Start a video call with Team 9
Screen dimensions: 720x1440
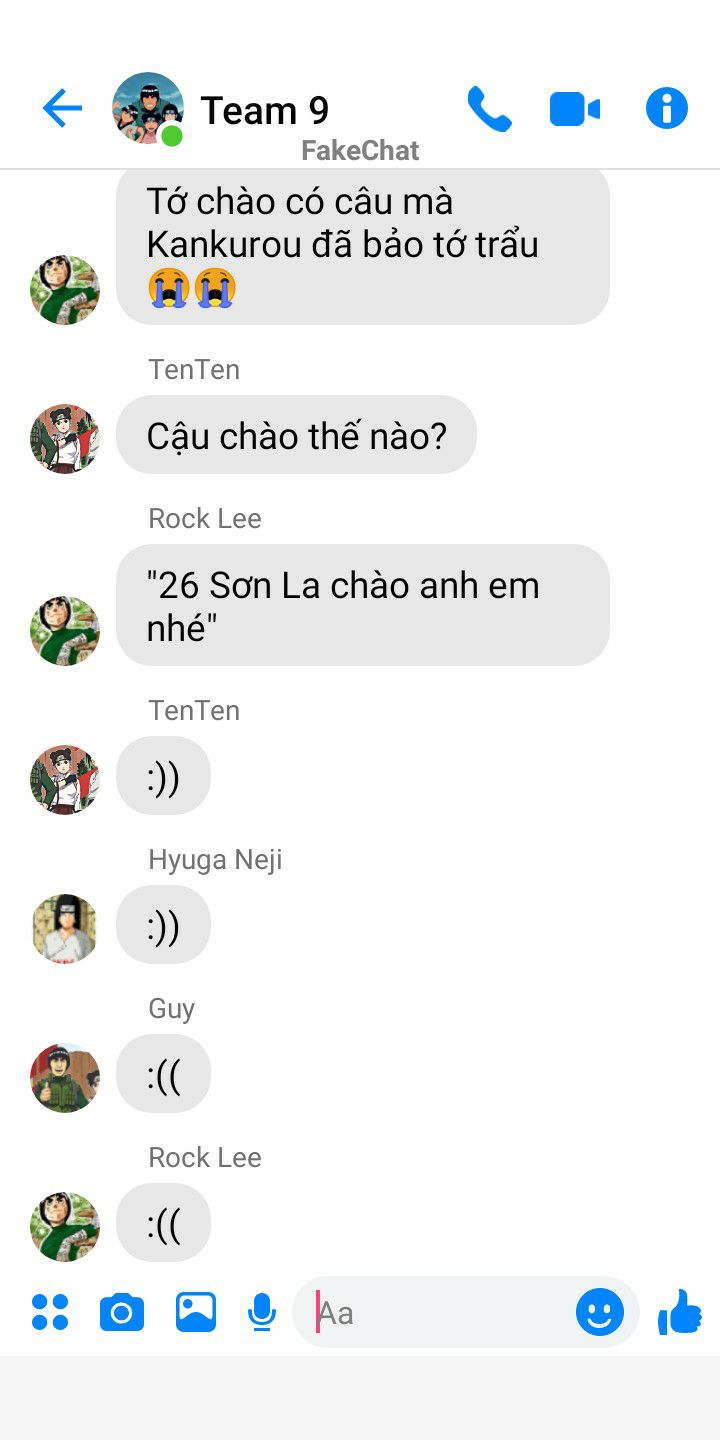(575, 109)
